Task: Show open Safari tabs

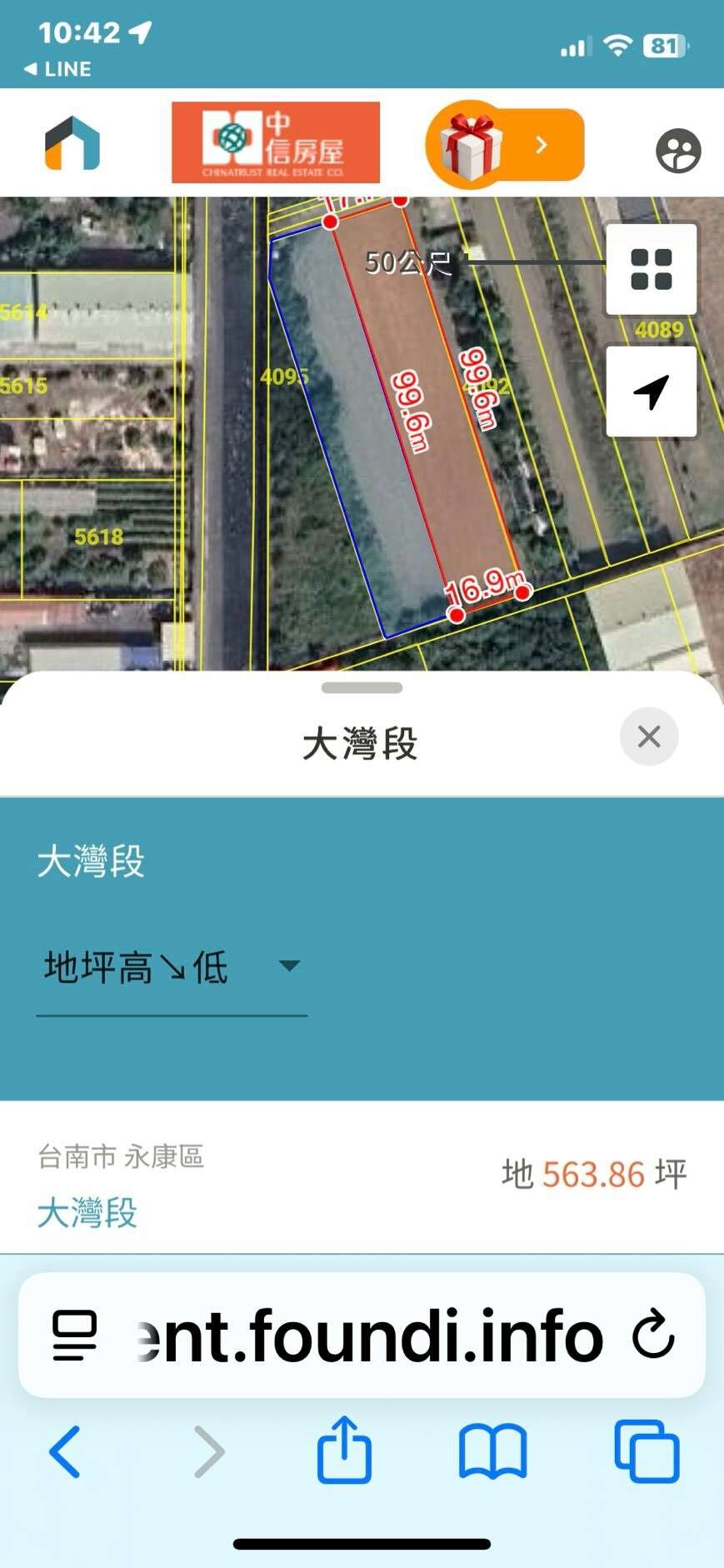Action: pyautogui.click(x=647, y=1452)
